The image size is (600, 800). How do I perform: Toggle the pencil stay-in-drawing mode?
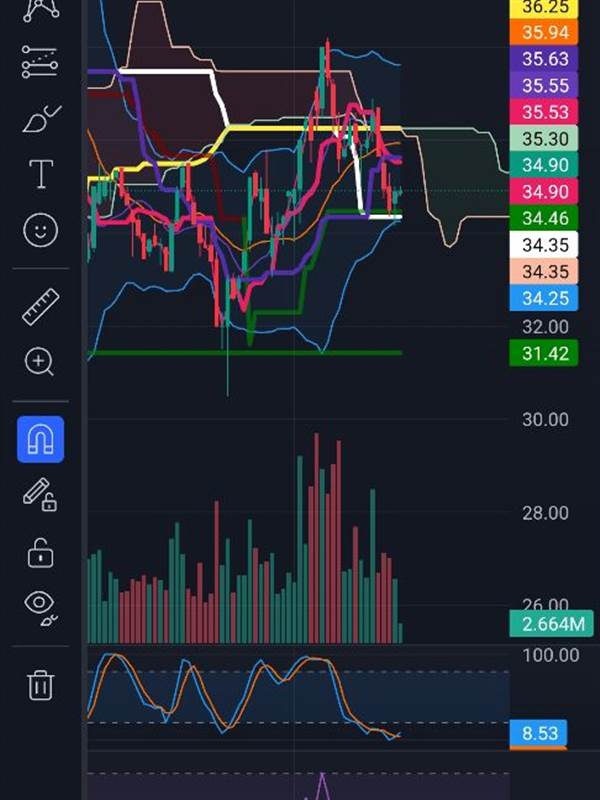point(40,495)
